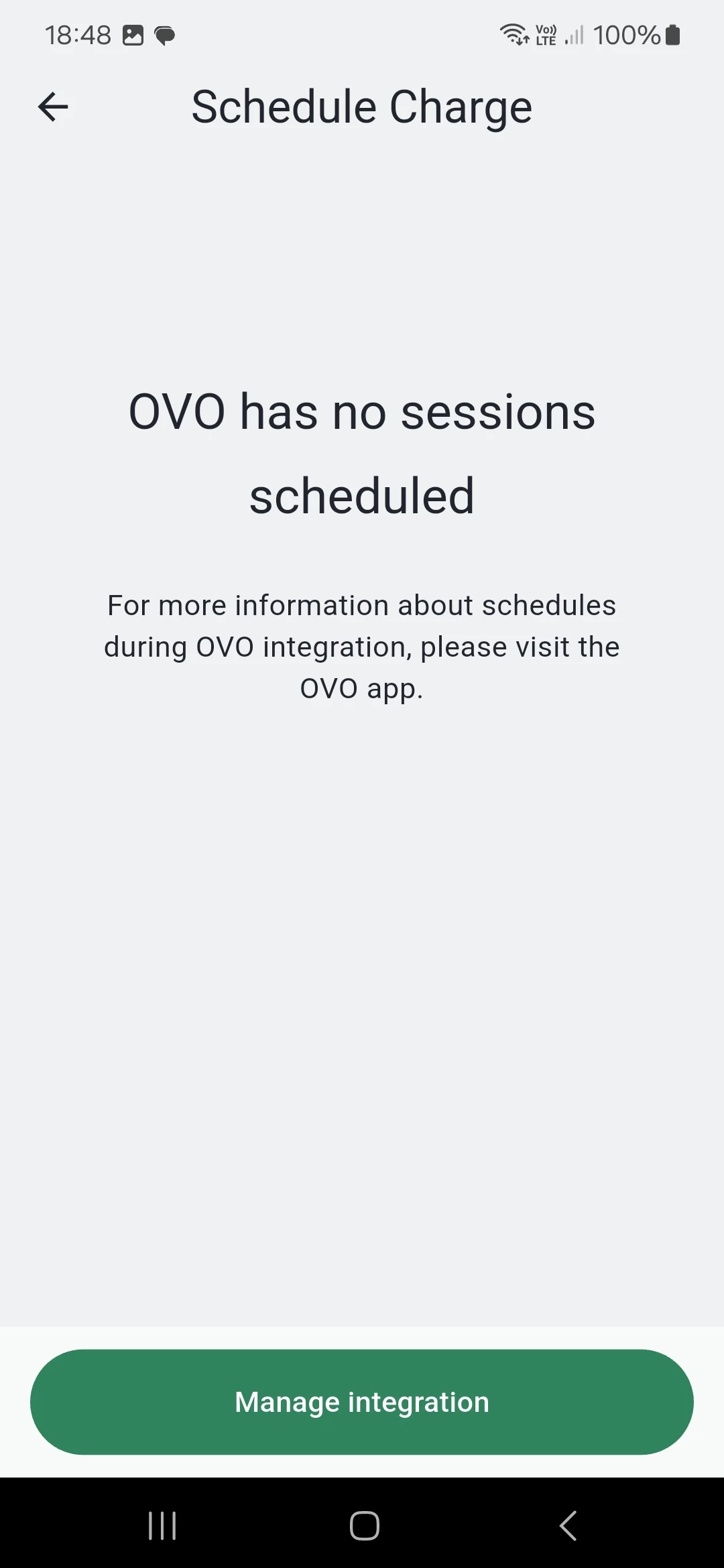
Task: Go to the home screen
Action: 364,1526
